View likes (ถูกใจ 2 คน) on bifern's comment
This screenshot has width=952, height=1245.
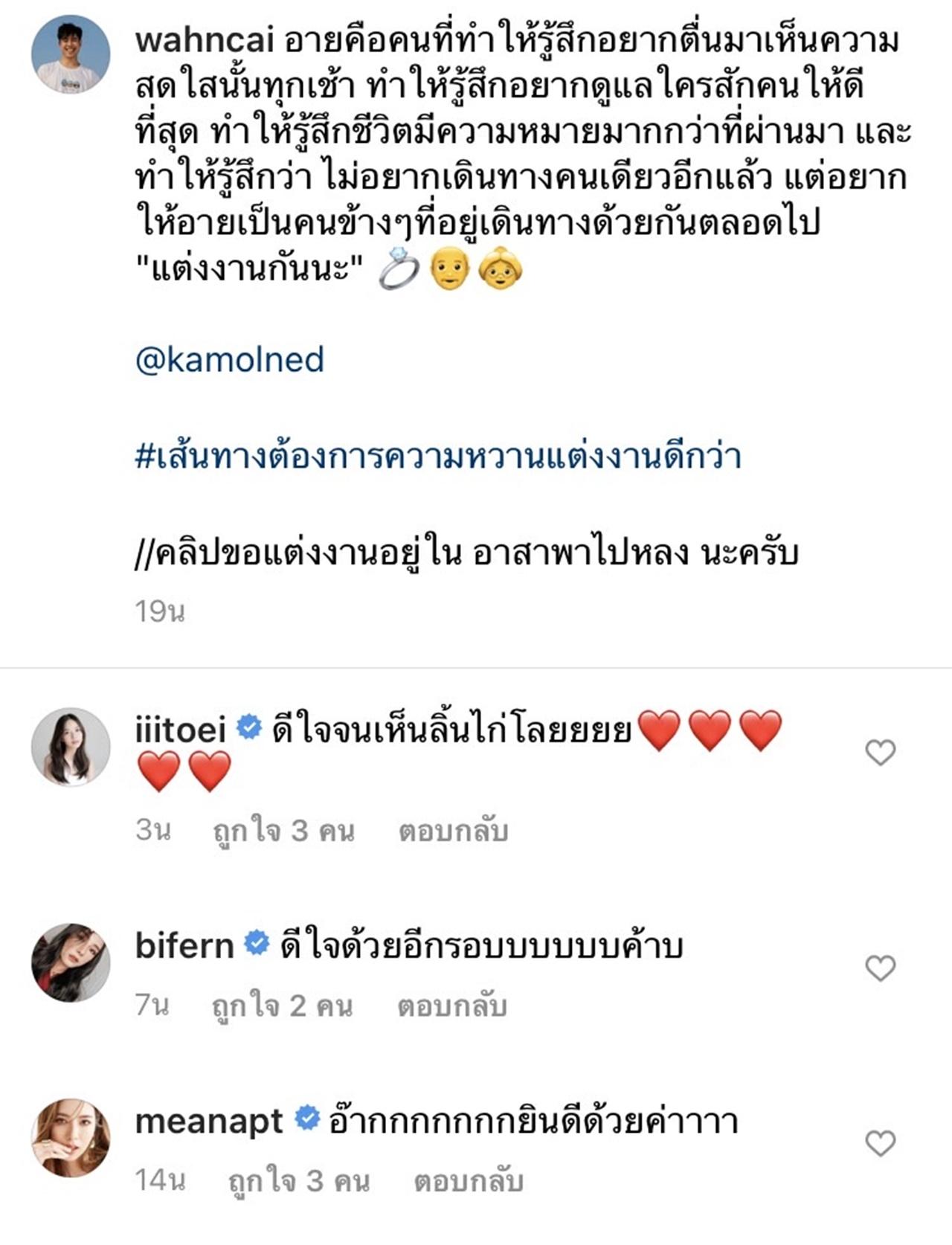click(282, 1006)
